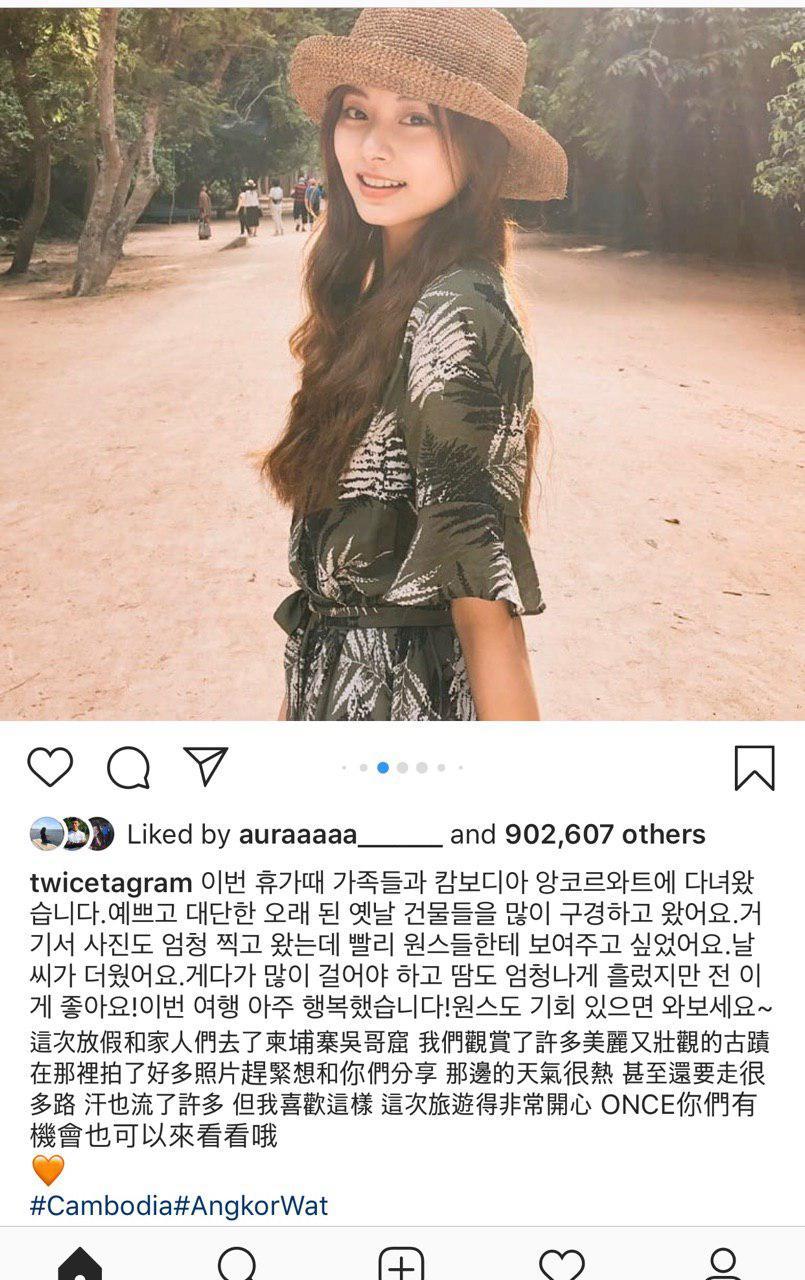Open auraaaaa______ profile from likes
Screen dimensions: 805x1280
[x=340, y=834]
